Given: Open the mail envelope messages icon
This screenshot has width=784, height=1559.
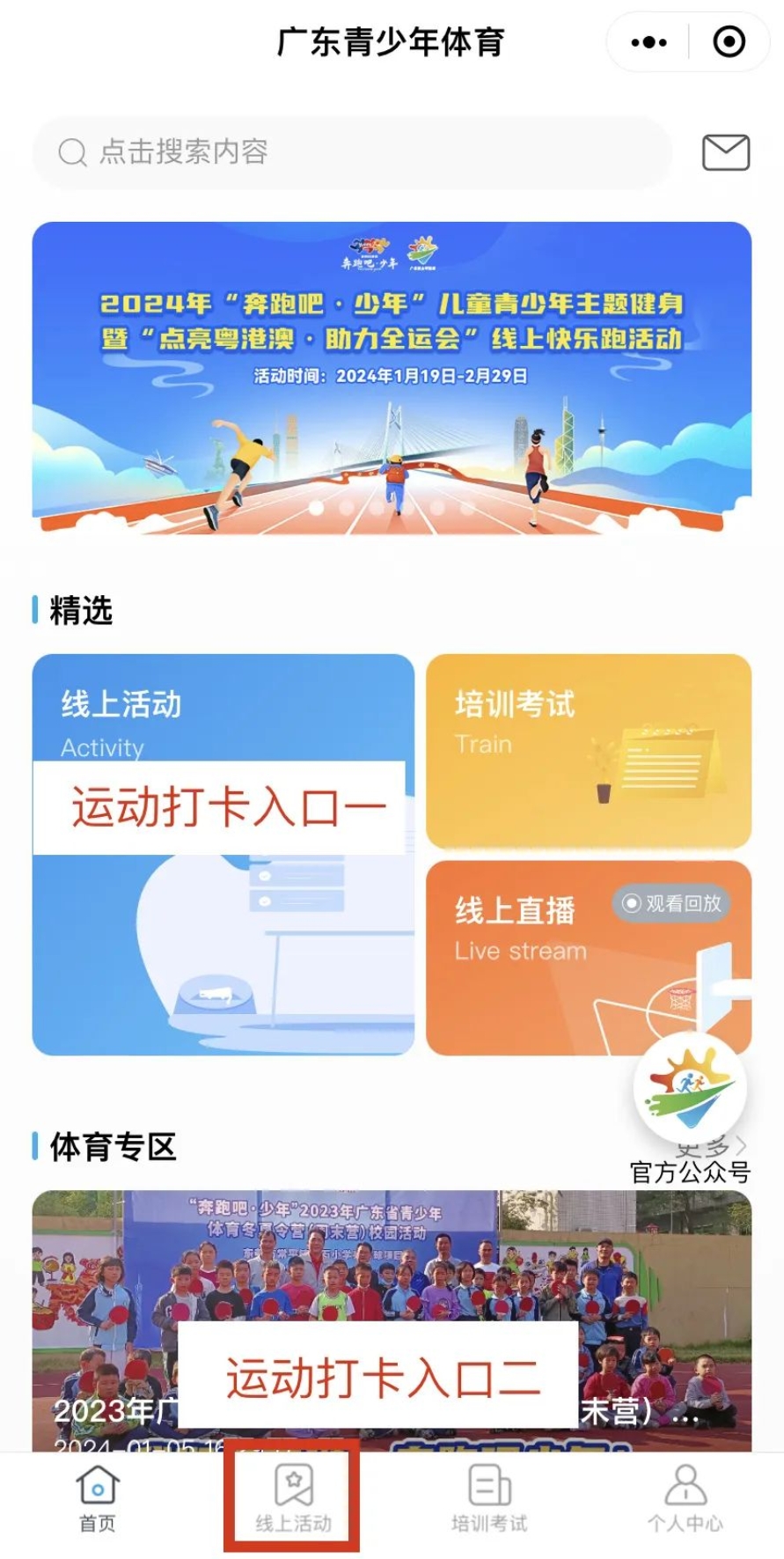Looking at the screenshot, I should click(x=725, y=152).
